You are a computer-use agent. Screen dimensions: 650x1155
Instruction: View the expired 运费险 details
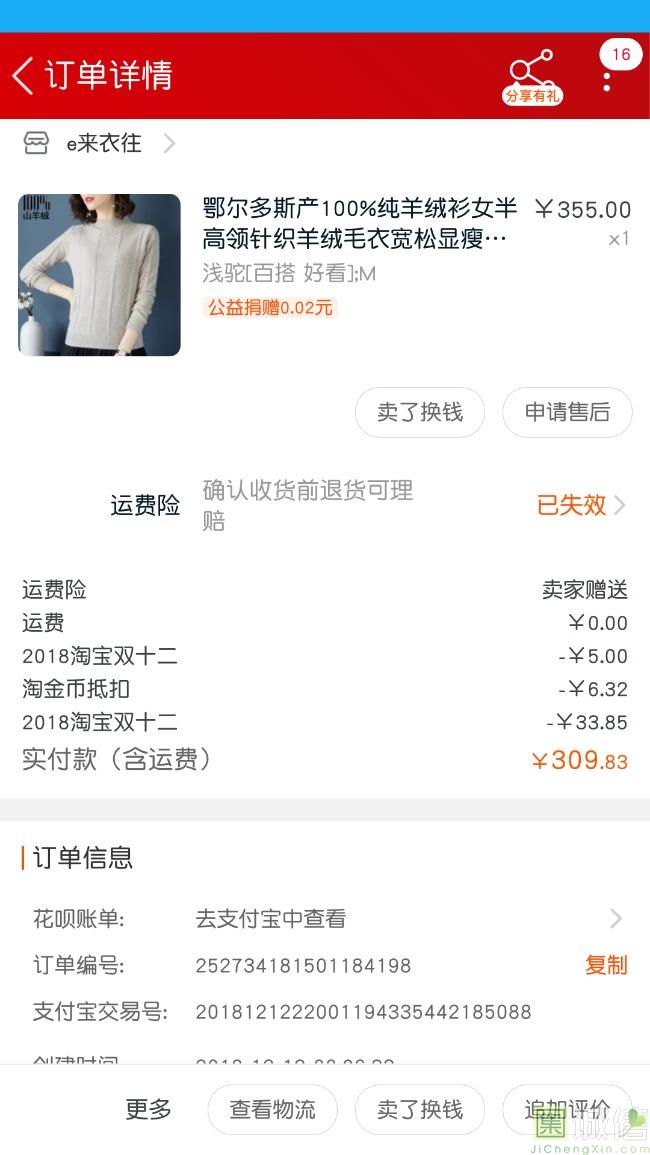pos(581,506)
